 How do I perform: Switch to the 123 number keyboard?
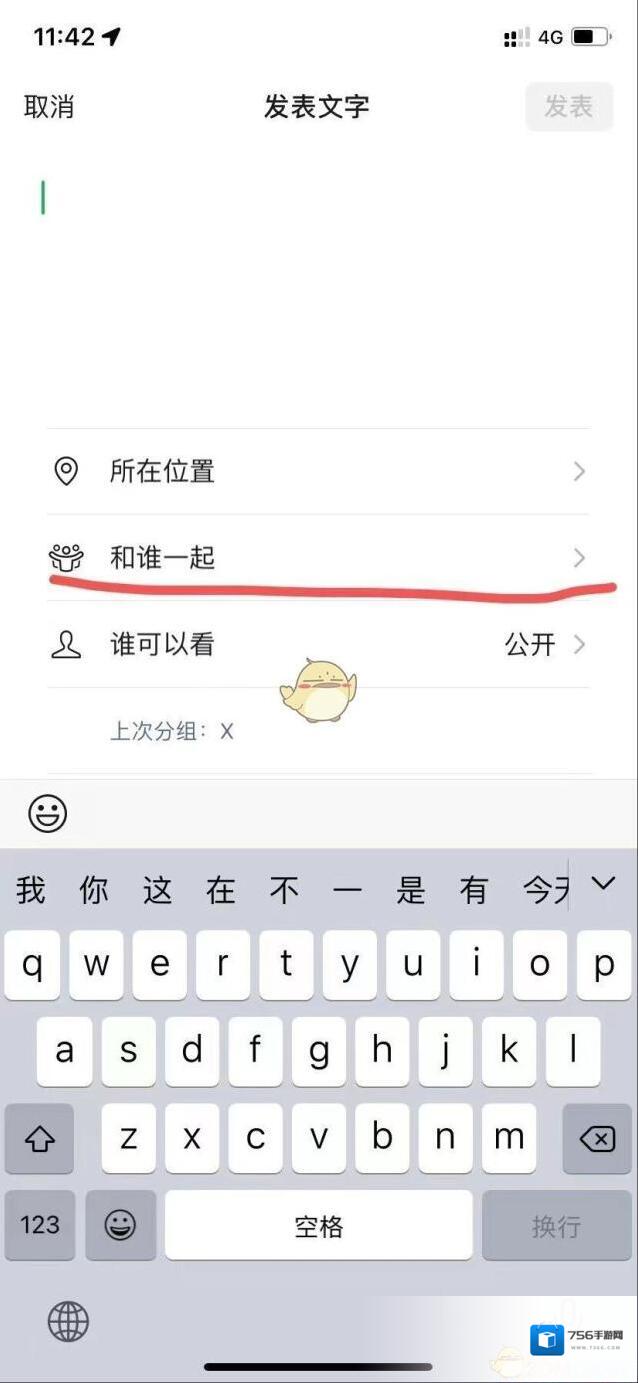point(40,1225)
